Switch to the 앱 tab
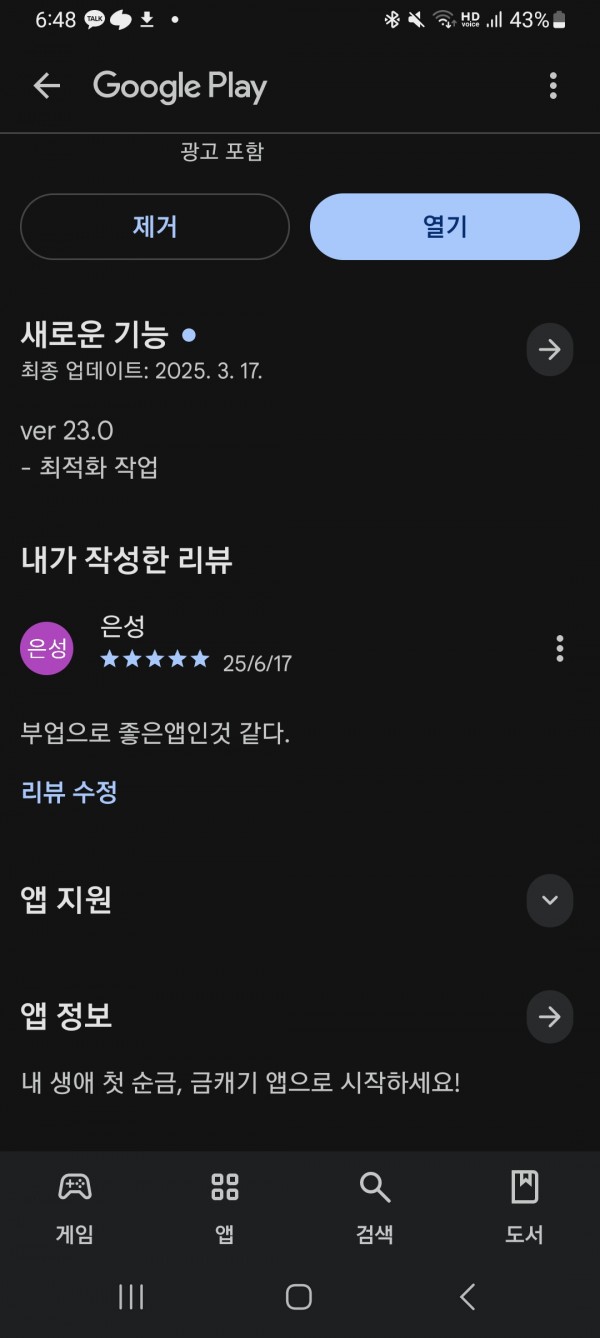This screenshot has height=1338, width=600. click(x=225, y=1207)
